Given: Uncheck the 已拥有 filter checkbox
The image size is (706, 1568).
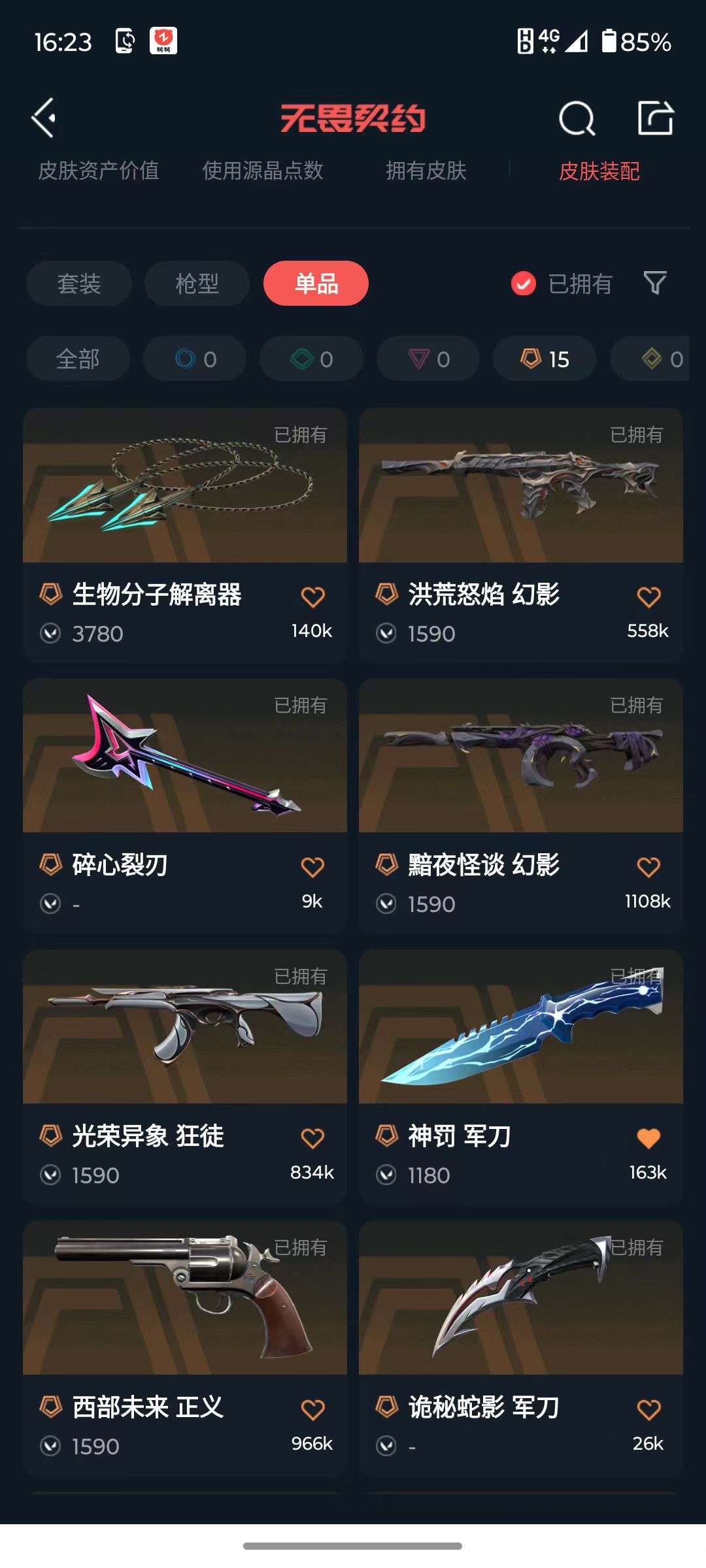Looking at the screenshot, I should [524, 284].
